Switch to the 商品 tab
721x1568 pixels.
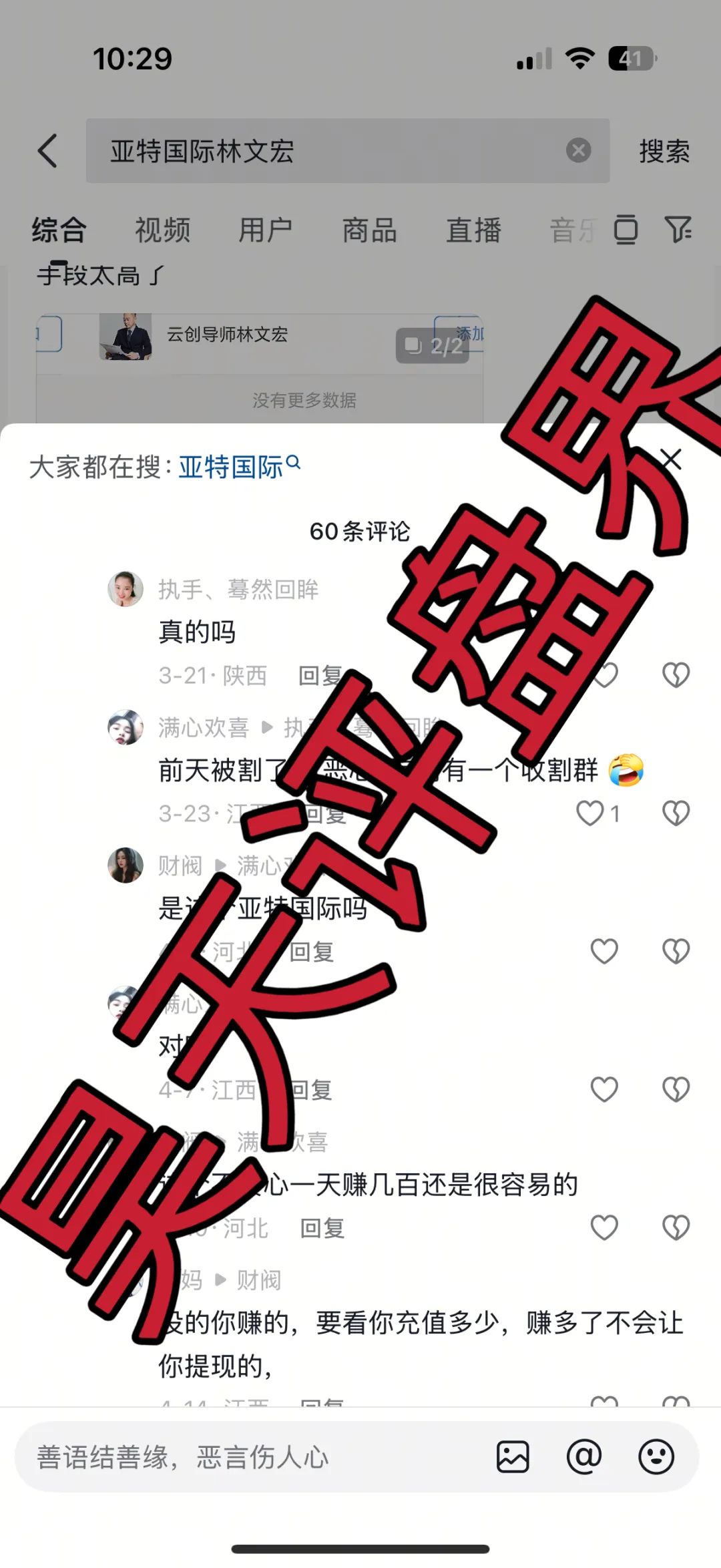(369, 230)
